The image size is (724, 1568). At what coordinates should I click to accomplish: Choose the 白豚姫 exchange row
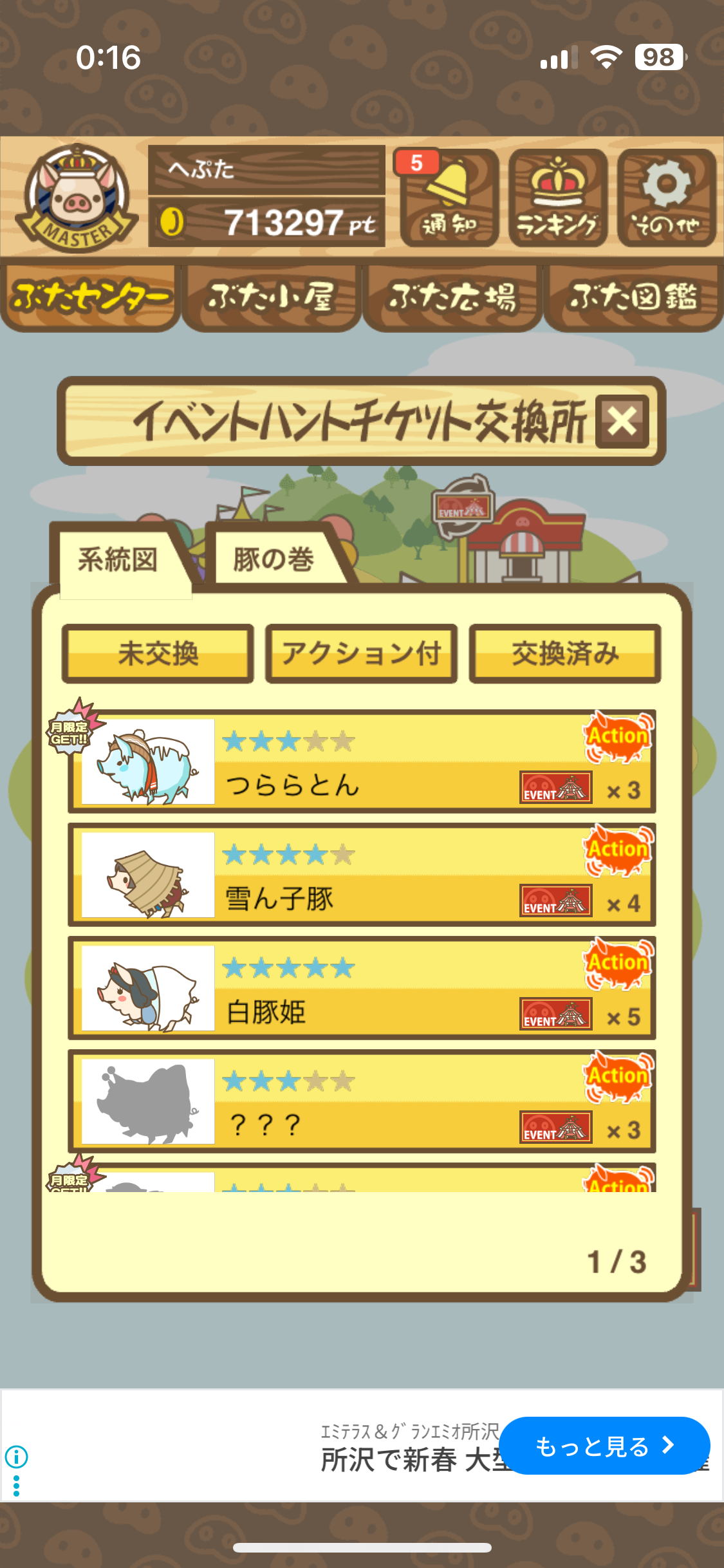coord(362,988)
